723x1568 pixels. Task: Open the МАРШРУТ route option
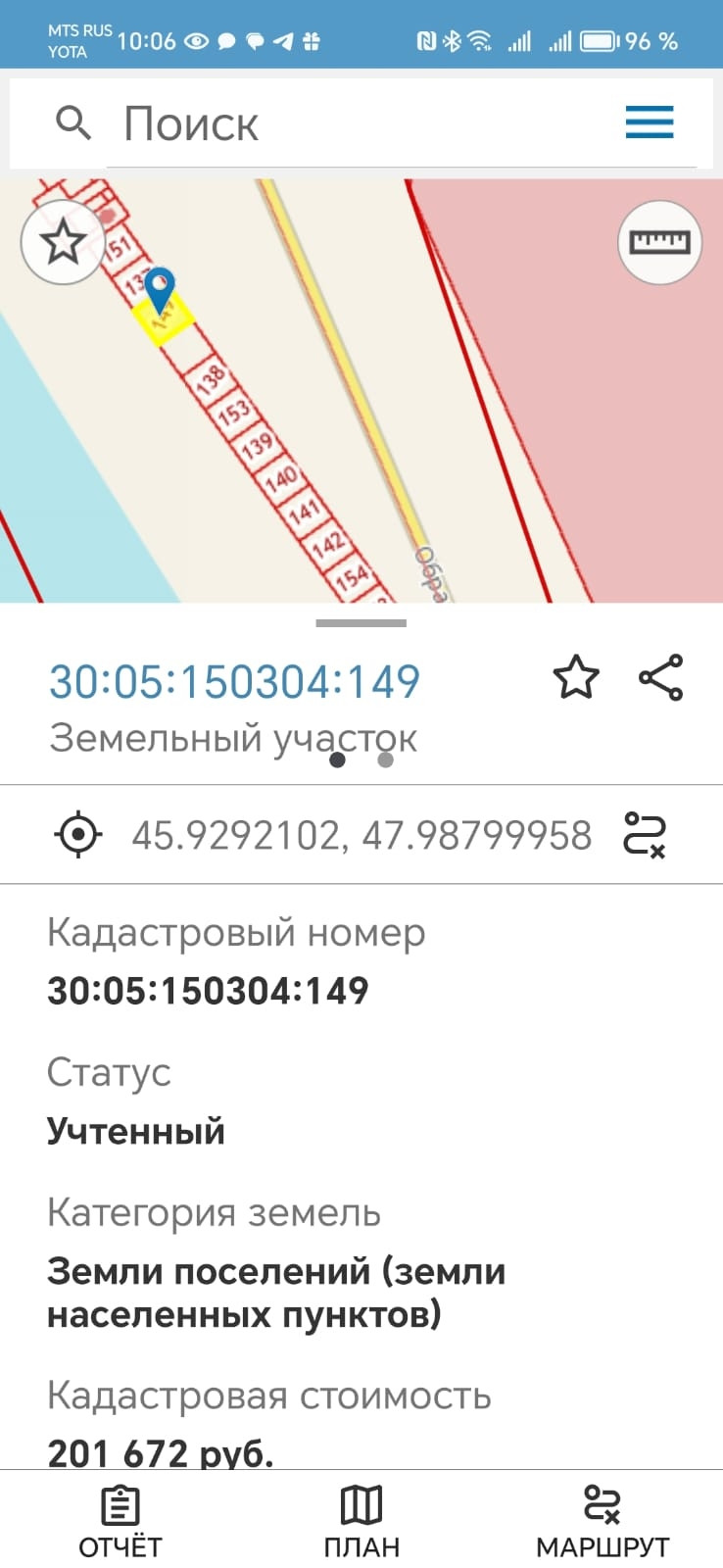pos(602,1522)
